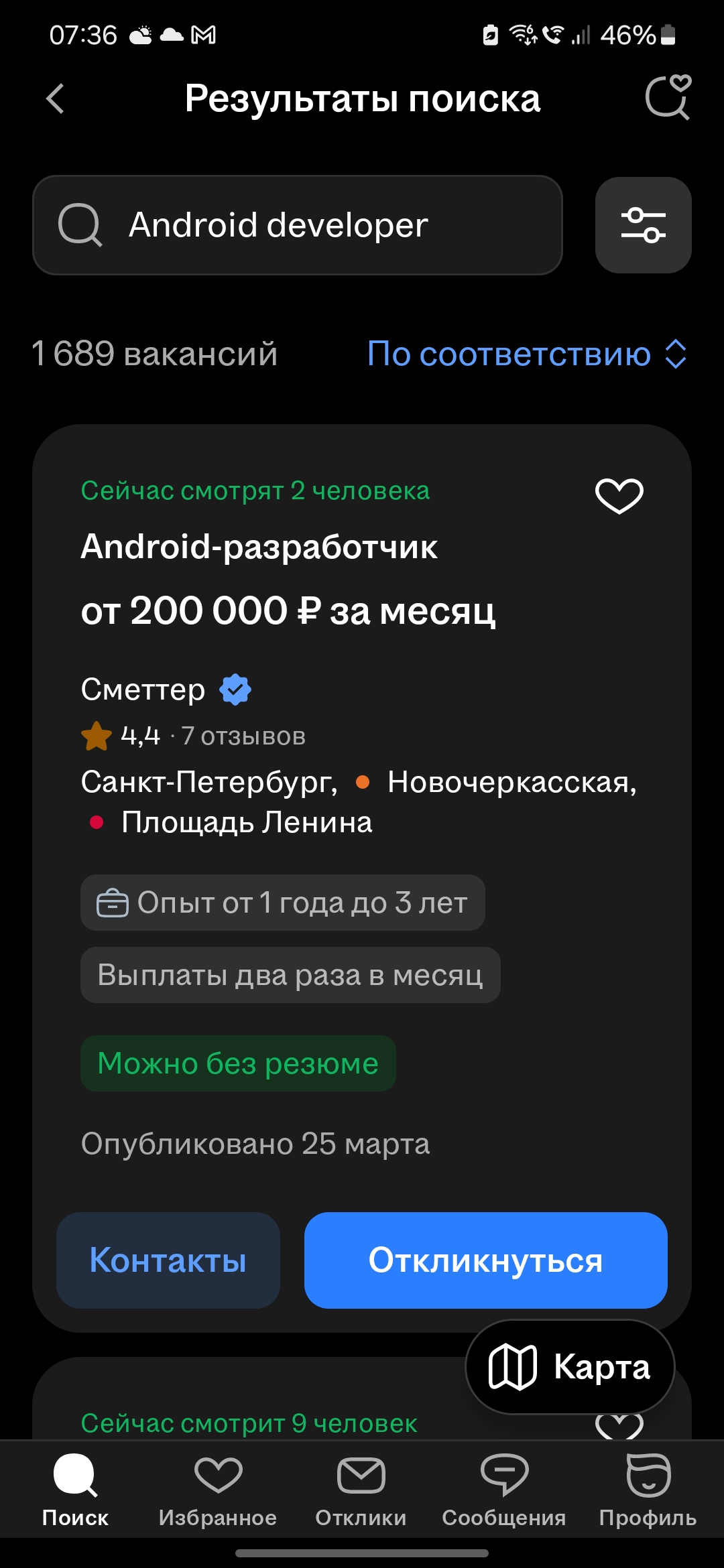
Task: Open the search filters
Action: click(643, 225)
